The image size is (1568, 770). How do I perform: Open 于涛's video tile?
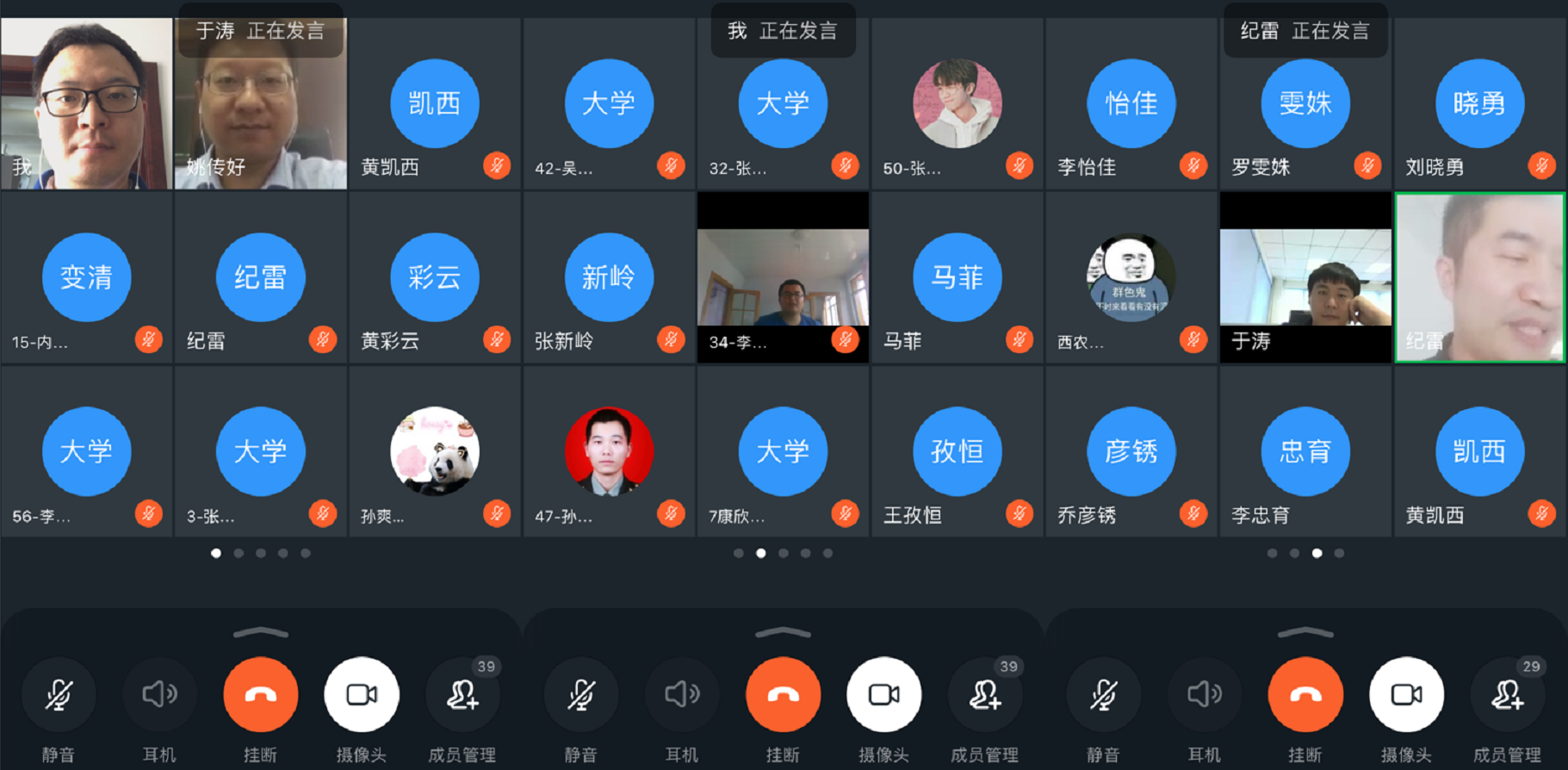(1305, 278)
